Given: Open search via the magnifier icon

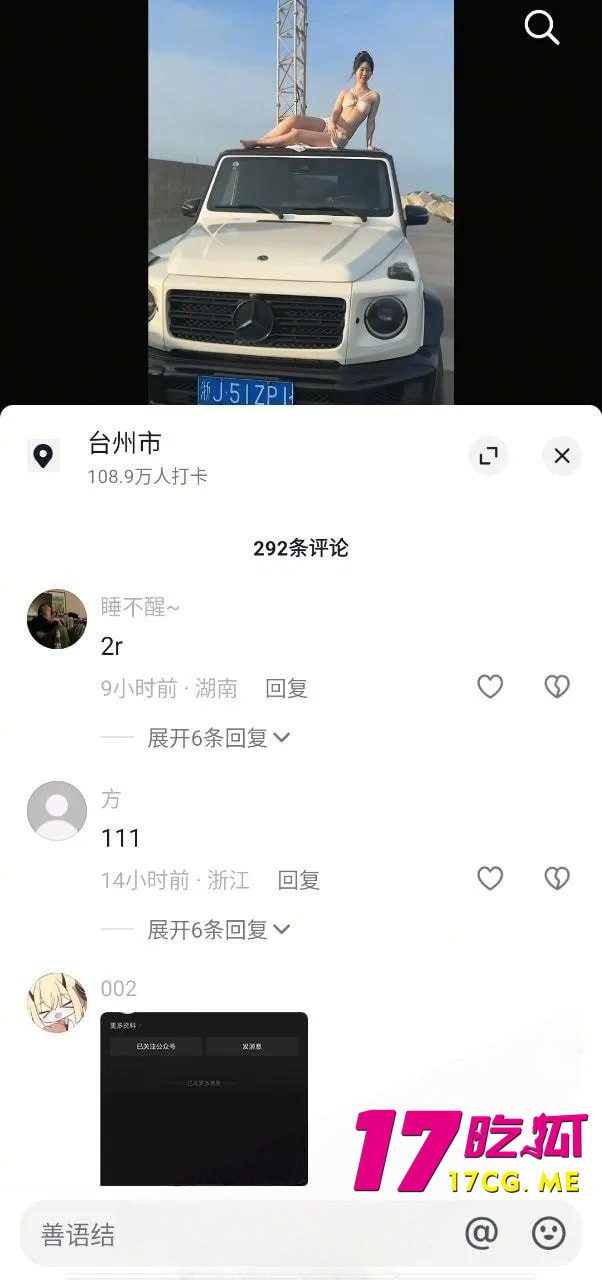Looking at the screenshot, I should 541,28.
